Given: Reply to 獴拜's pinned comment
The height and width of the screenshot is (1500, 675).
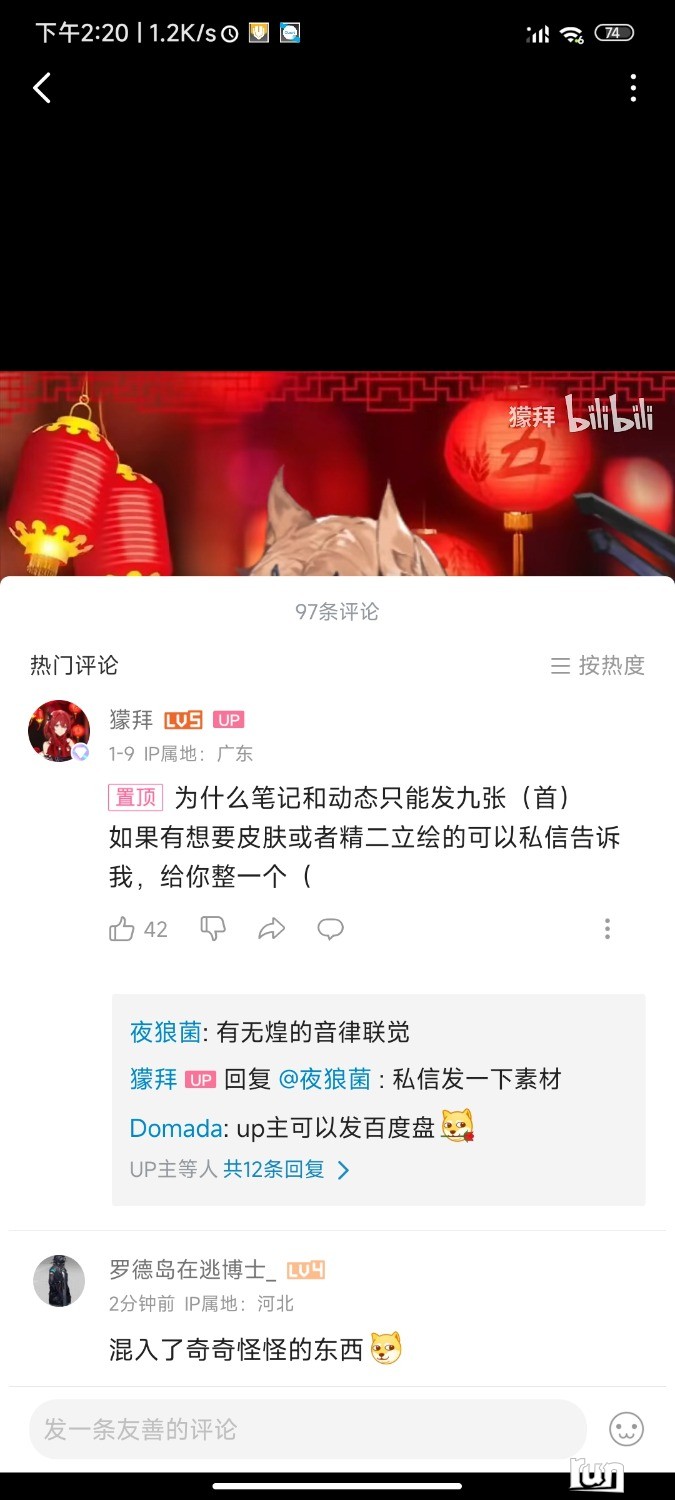Looking at the screenshot, I should pos(330,929).
